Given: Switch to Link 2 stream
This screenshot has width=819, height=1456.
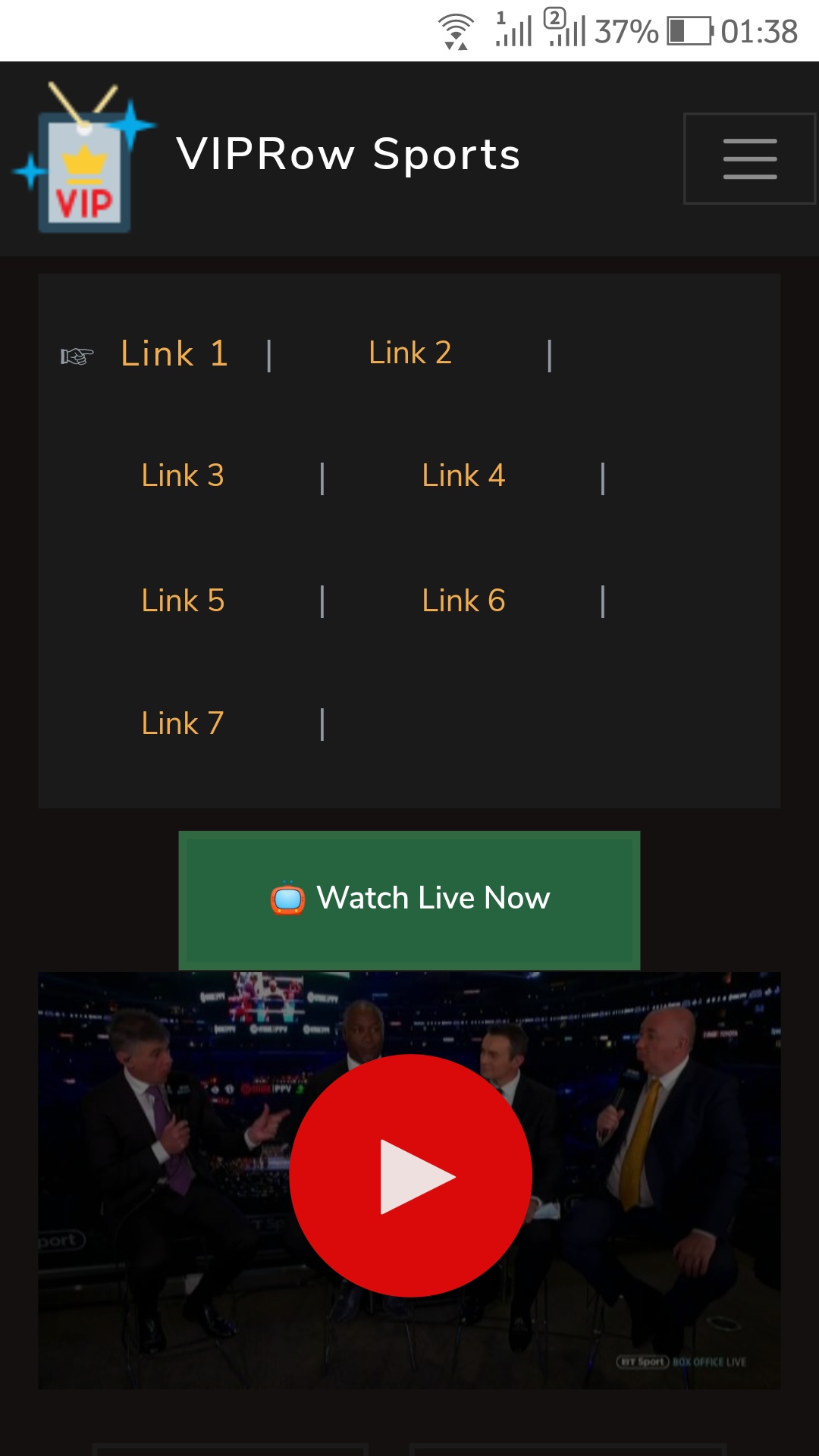Looking at the screenshot, I should 410,353.
